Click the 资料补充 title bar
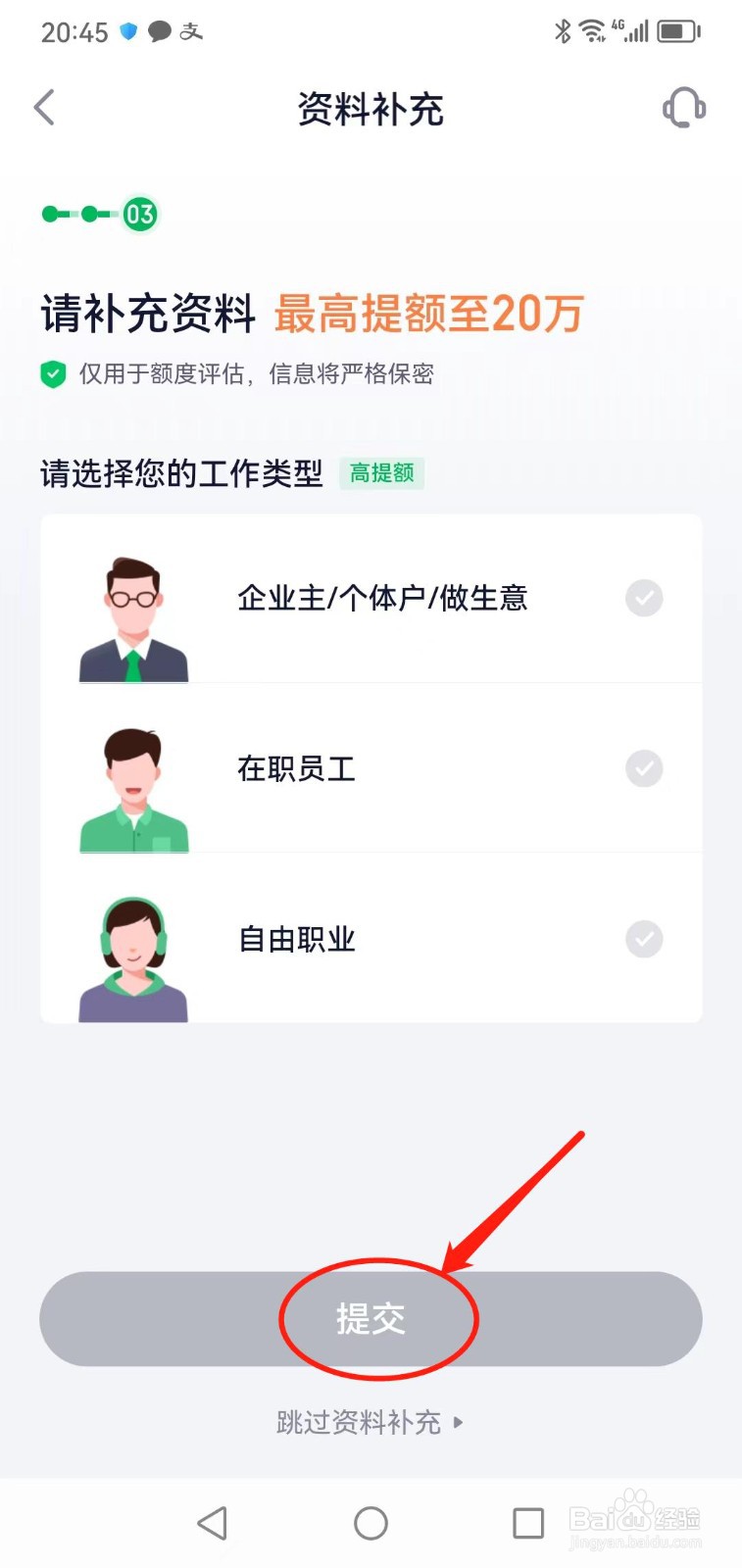This screenshot has height=1568, width=742. pyautogui.click(x=371, y=108)
